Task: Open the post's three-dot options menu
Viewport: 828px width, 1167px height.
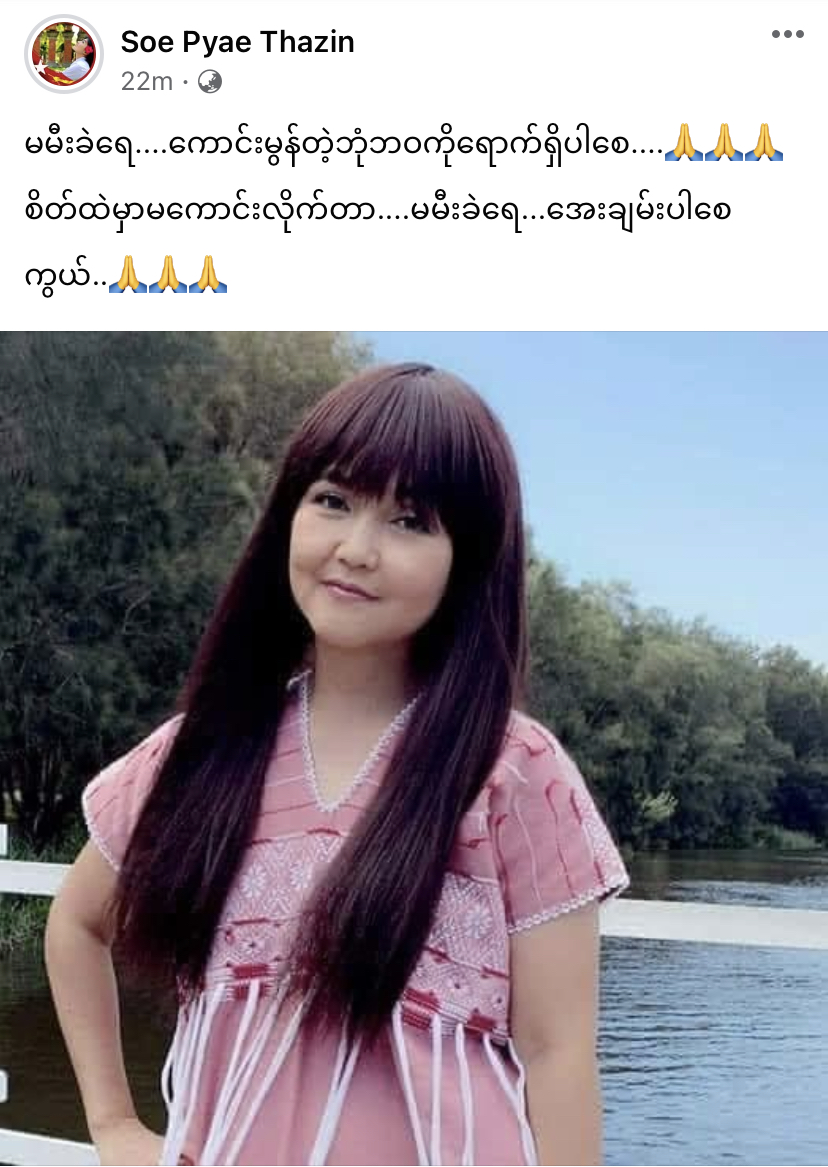Action: click(787, 35)
